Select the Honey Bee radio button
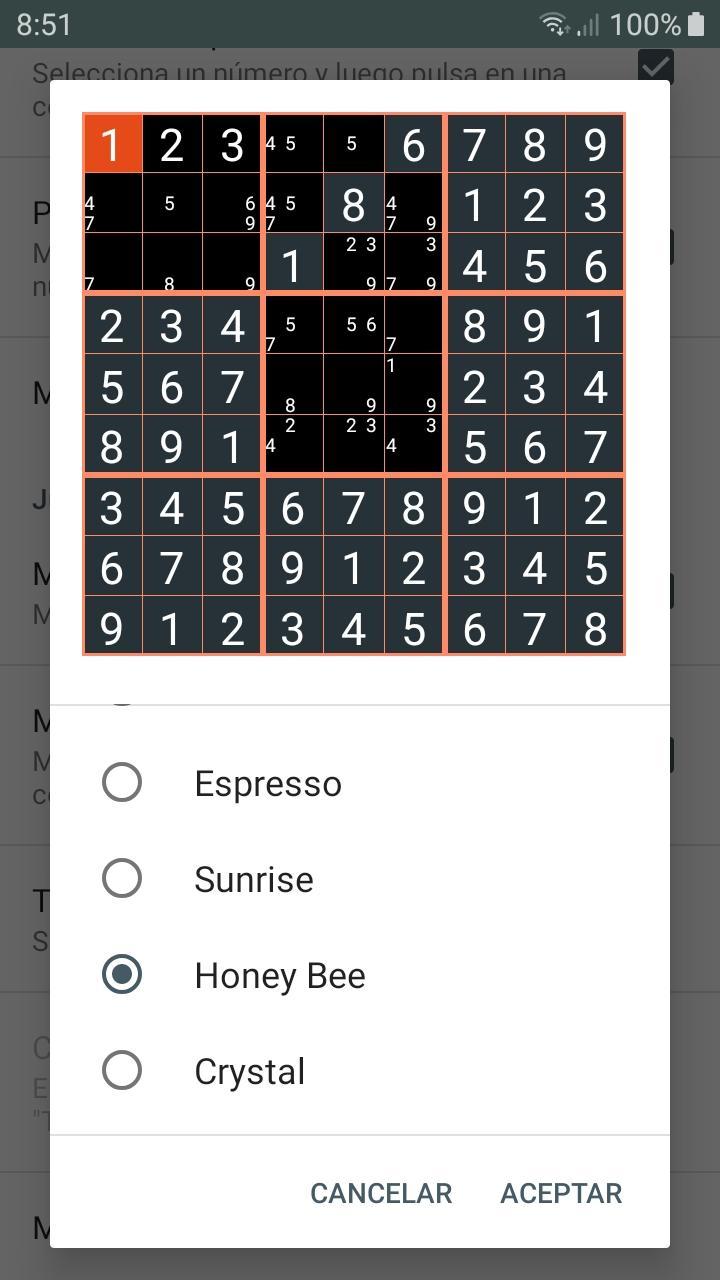The width and height of the screenshot is (720, 1280). (x=122, y=975)
